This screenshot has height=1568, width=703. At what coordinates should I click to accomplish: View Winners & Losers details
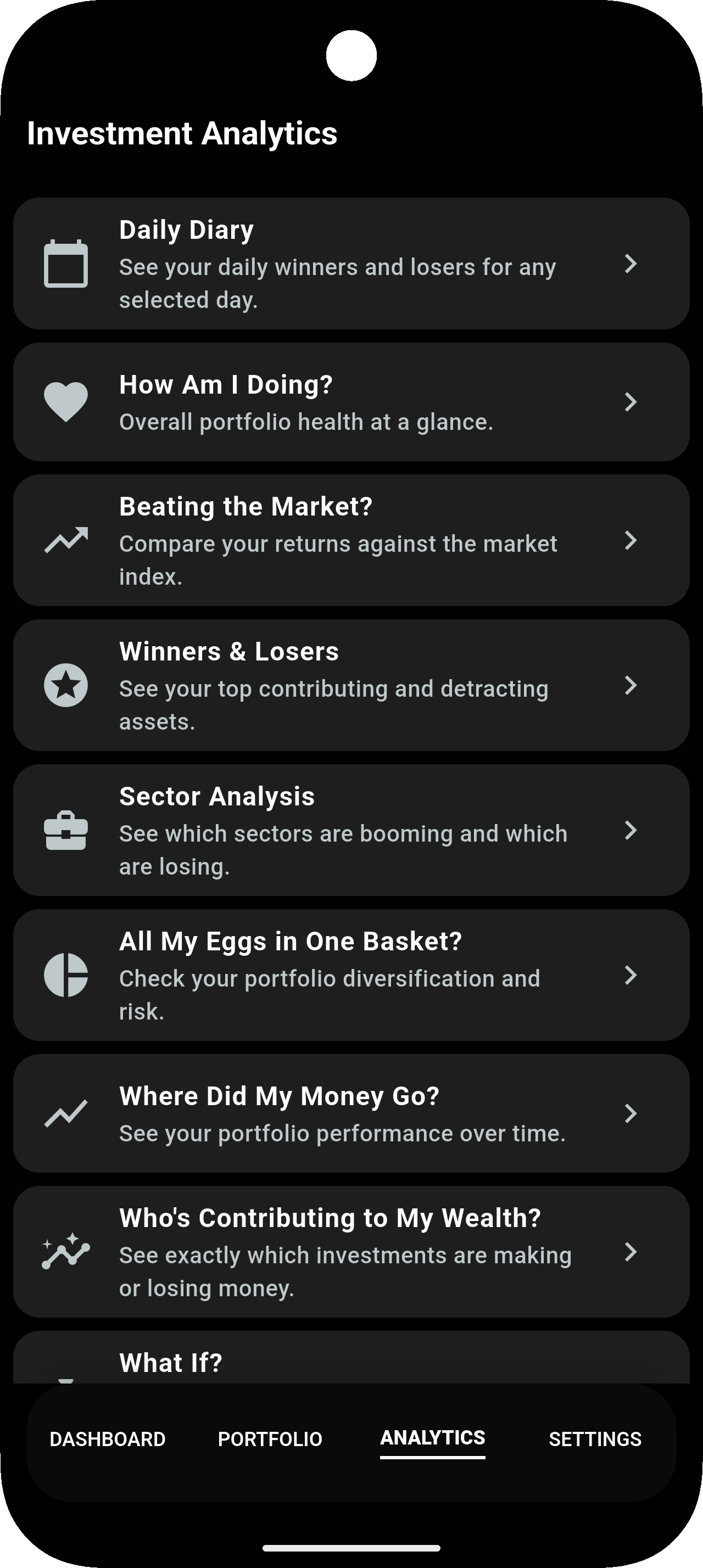coord(351,684)
